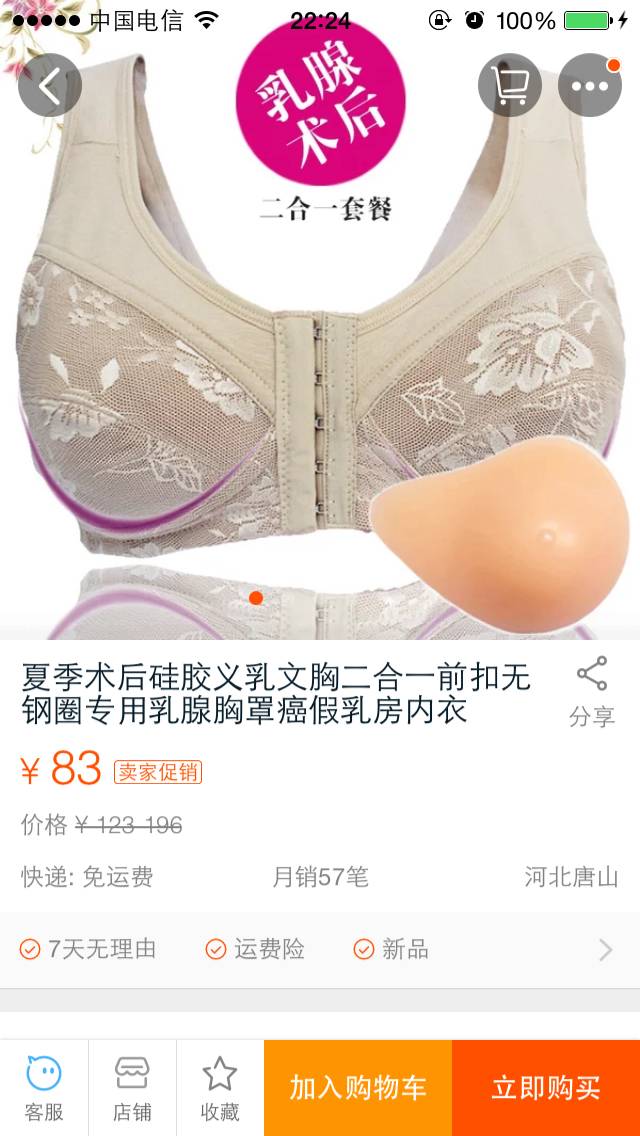Viewport: 640px width, 1136px height.
Task: Buy now with 立即购买
Action: tap(546, 1088)
